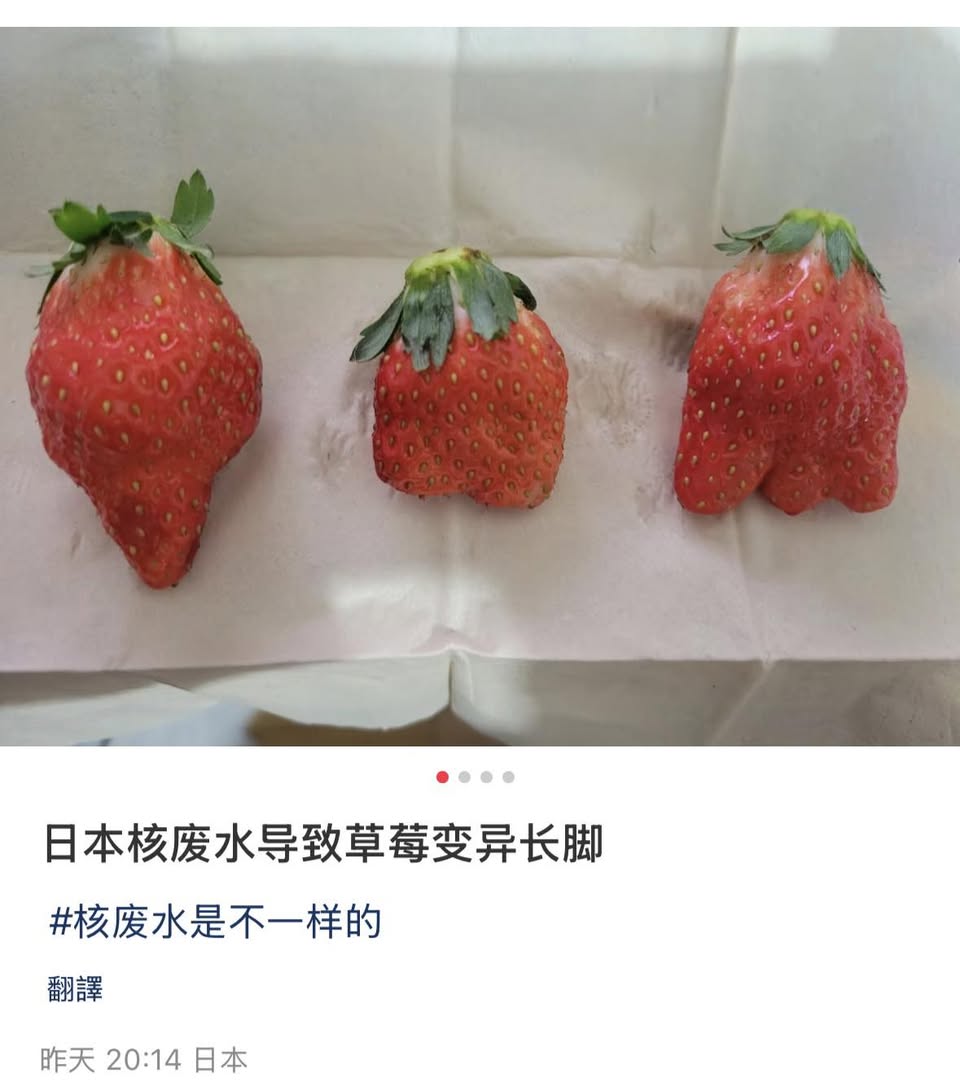Open the hashtag #核废水是不一样的
This screenshot has width=960, height=1081.
tap(215, 922)
